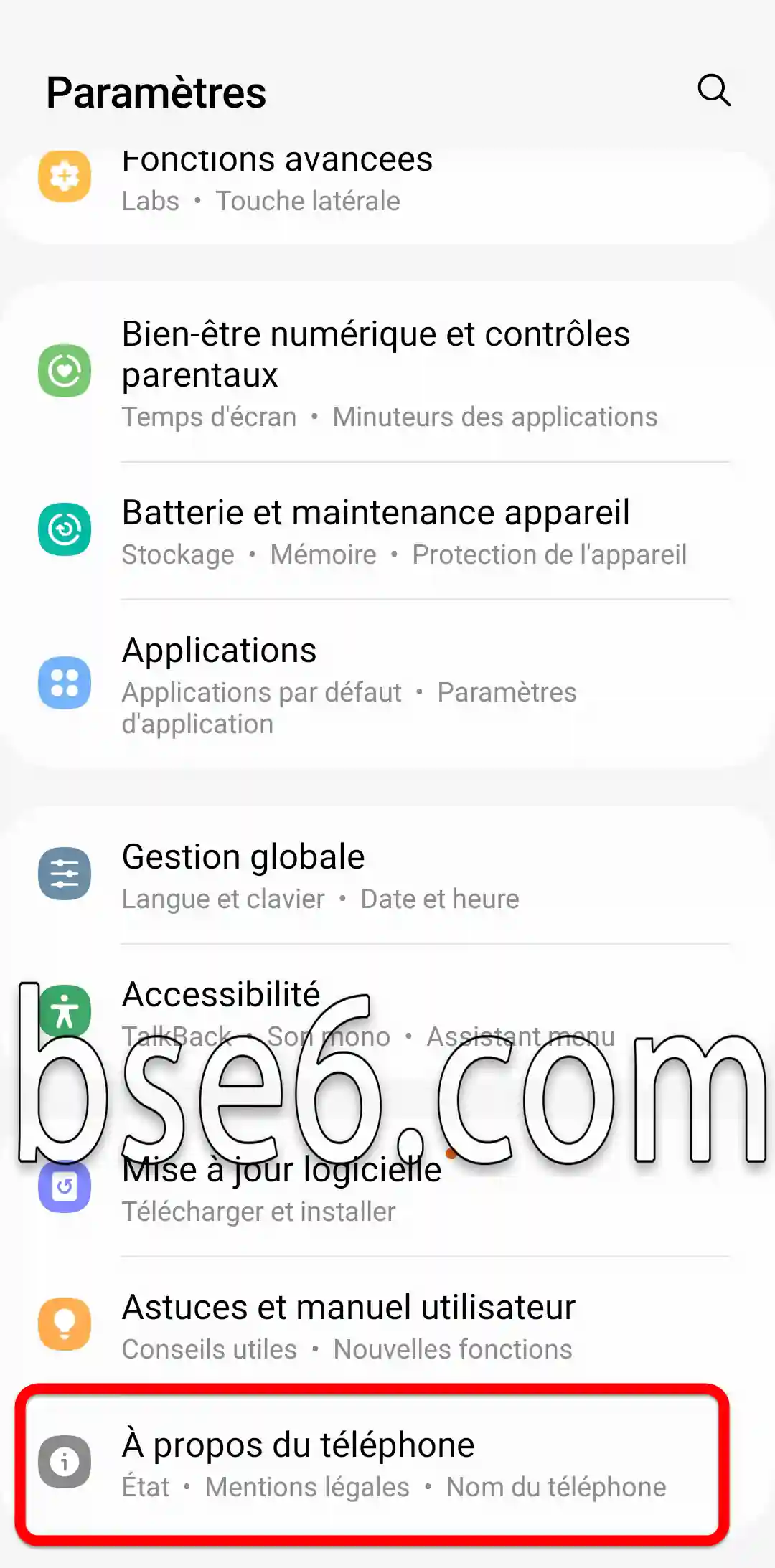Open Batterie et maintenance appareil
Screen dimensions: 775x1568
(x=387, y=531)
